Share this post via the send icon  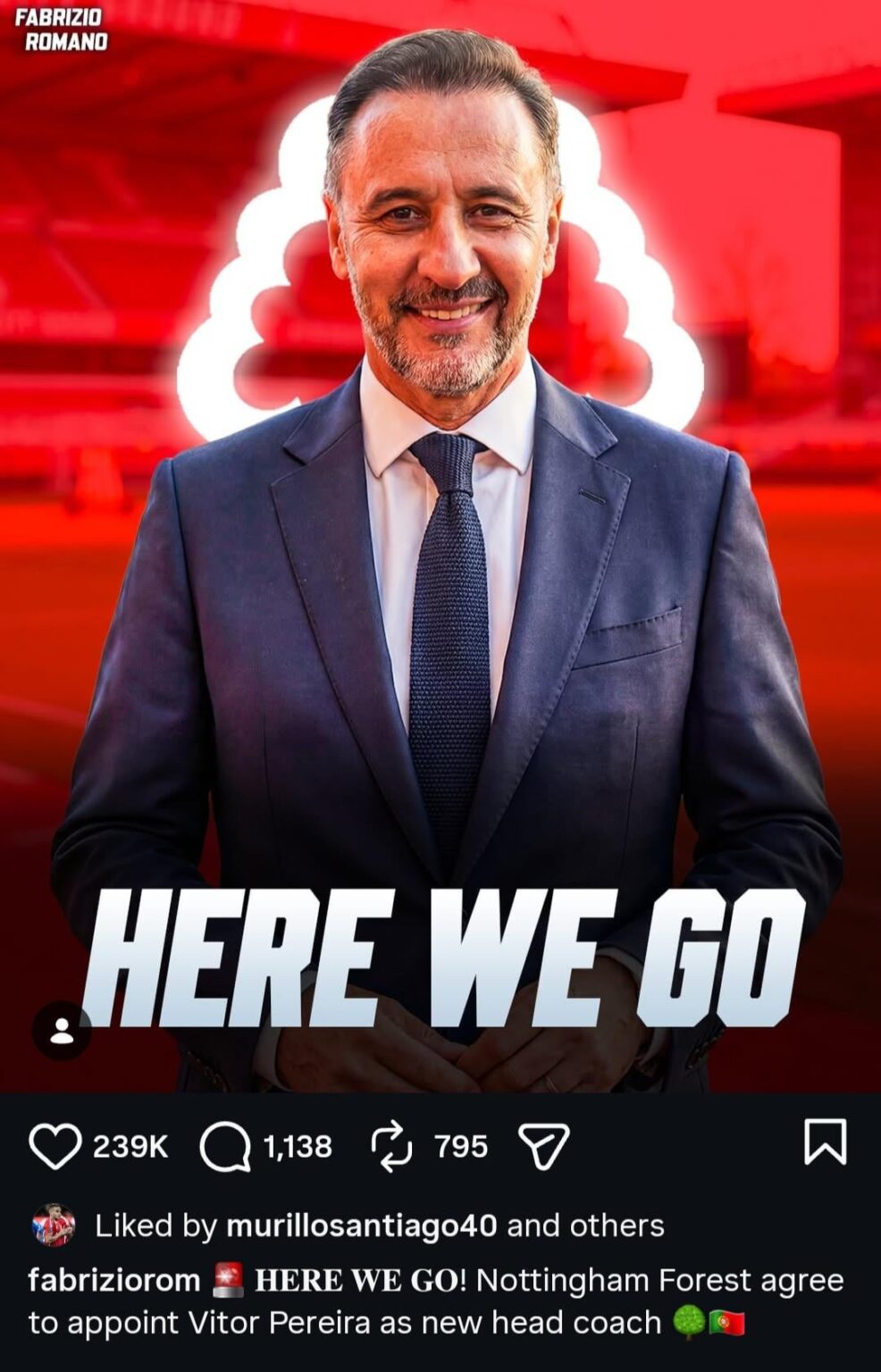pos(543,1146)
